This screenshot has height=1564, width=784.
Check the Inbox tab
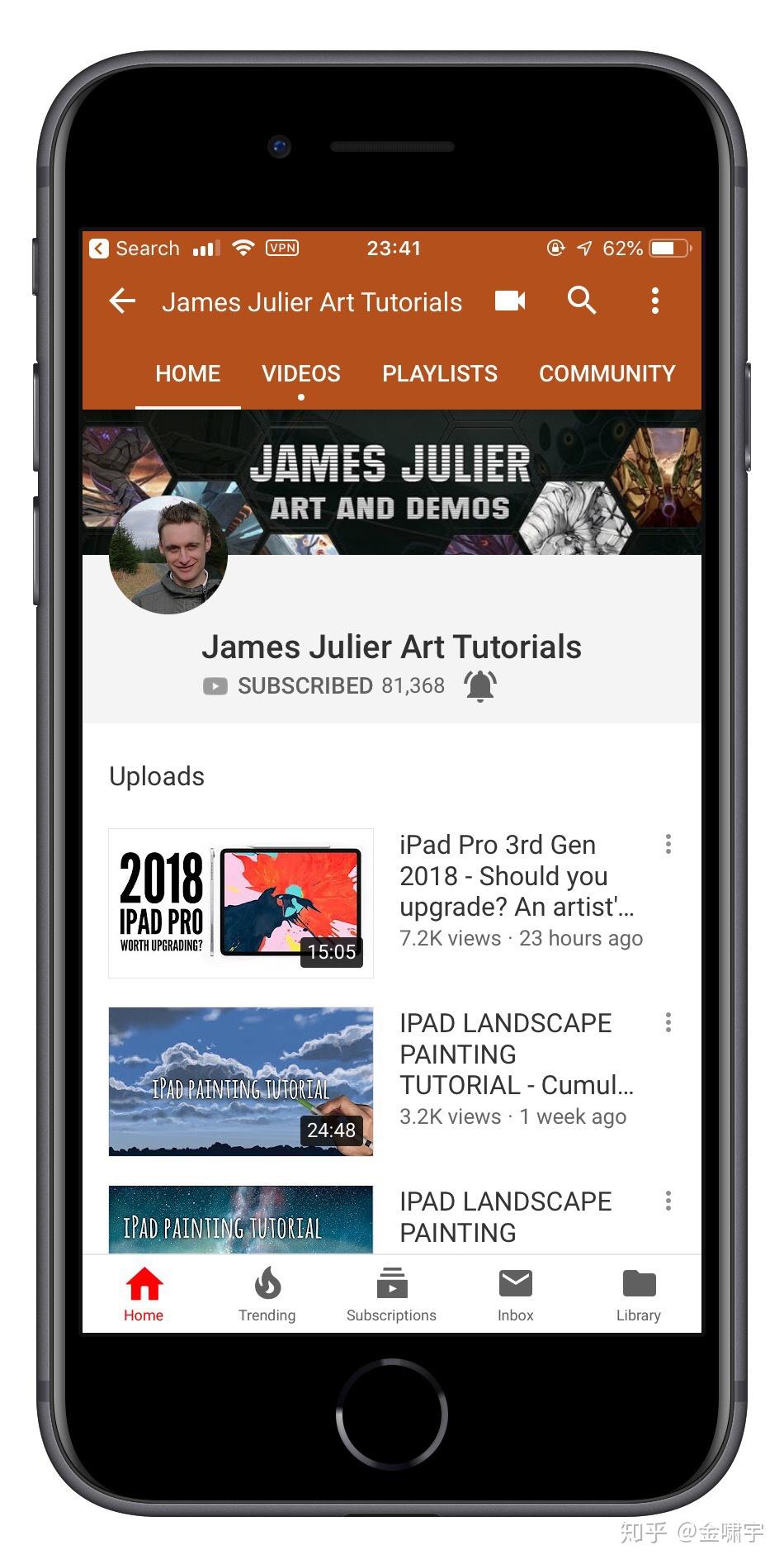click(x=516, y=1294)
